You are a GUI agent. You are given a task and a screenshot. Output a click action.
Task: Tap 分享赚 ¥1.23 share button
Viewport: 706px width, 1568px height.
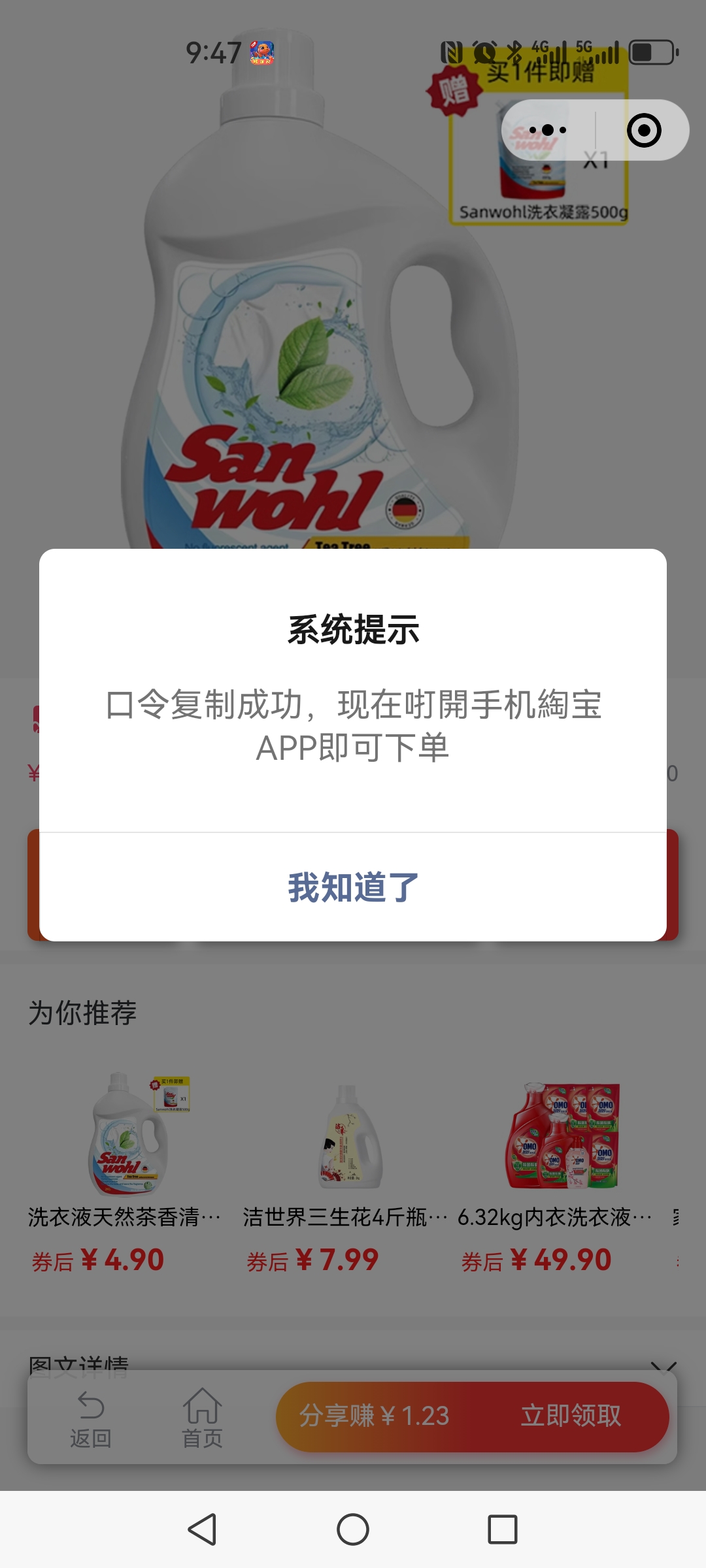[374, 1416]
